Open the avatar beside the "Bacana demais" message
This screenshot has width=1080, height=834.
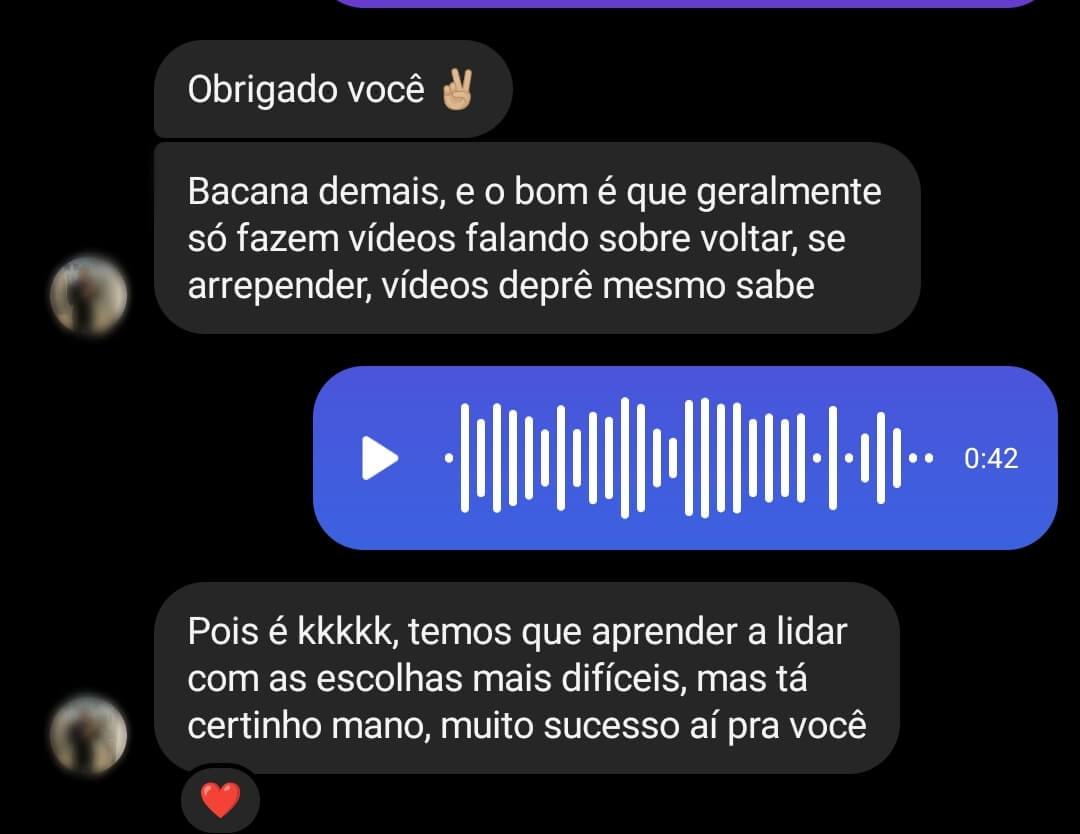(90, 295)
